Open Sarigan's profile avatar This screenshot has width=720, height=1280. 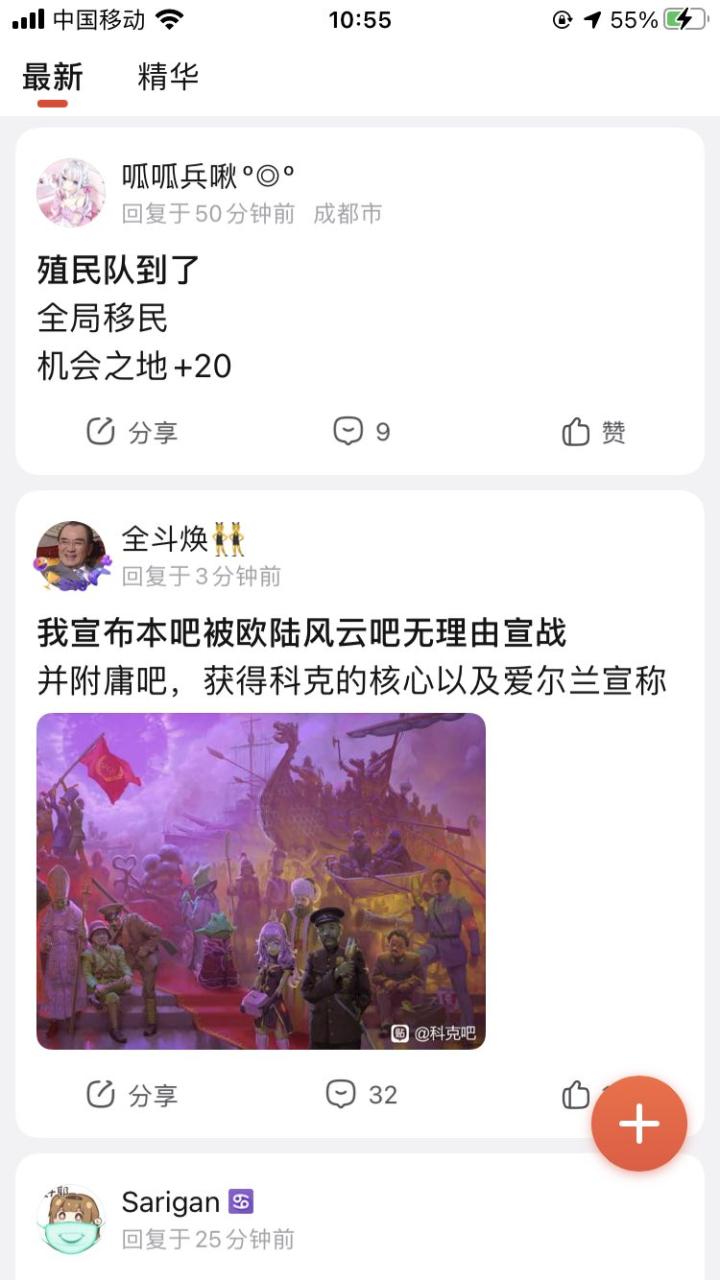(71, 1220)
